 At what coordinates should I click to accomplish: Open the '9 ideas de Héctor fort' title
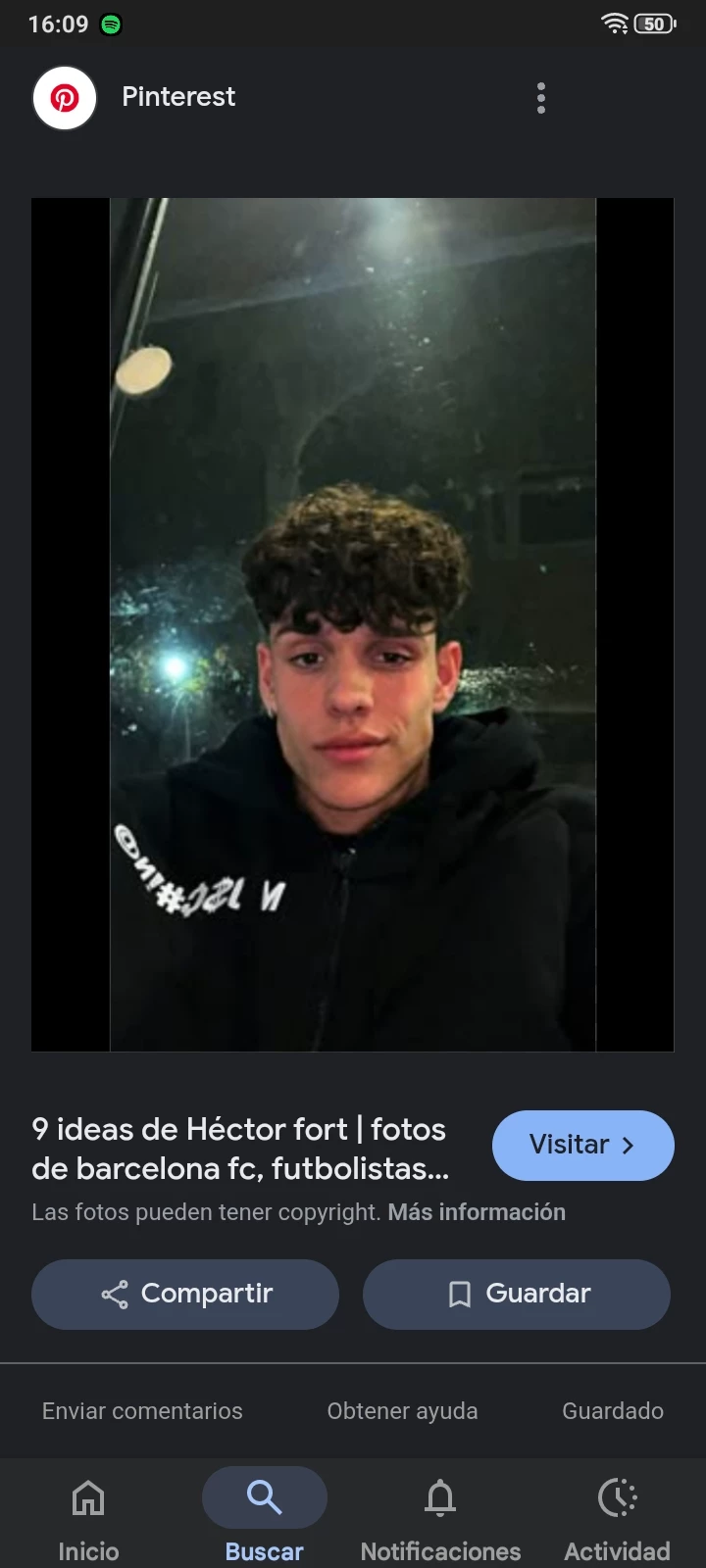[240, 1149]
